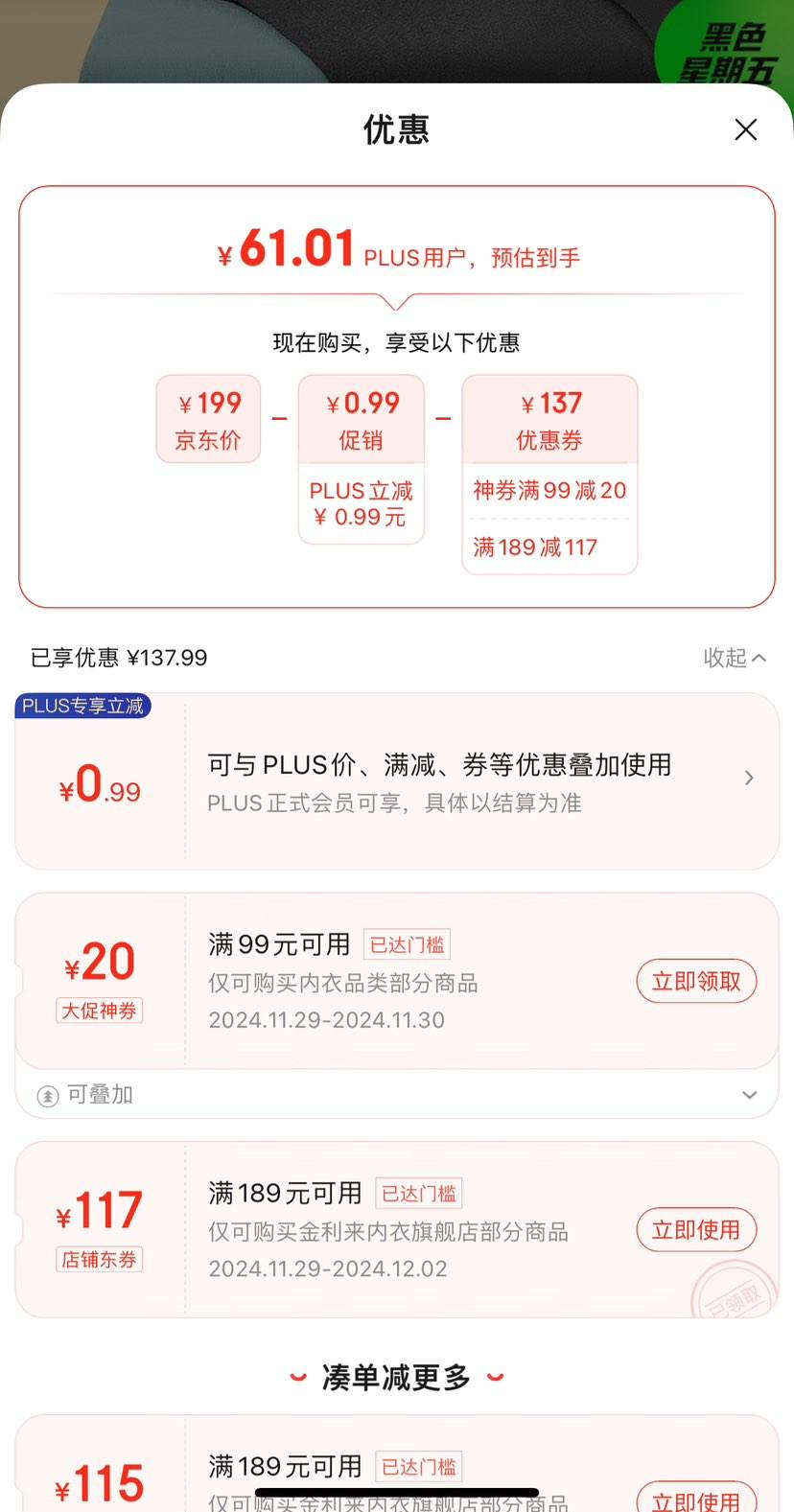
Task: Select the ¥199 京东价 price card
Action: pyautogui.click(x=208, y=419)
